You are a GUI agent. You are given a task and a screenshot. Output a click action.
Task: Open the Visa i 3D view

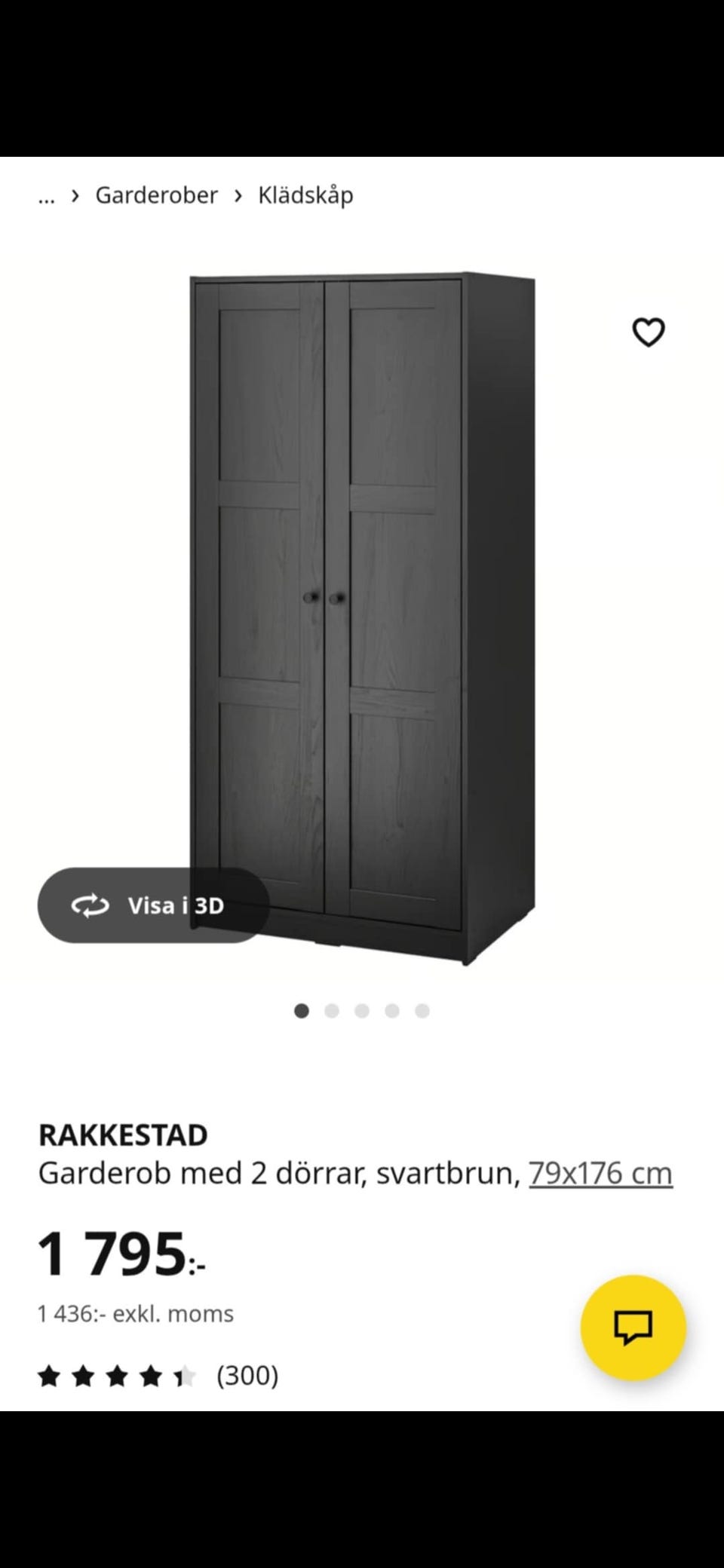(153, 905)
